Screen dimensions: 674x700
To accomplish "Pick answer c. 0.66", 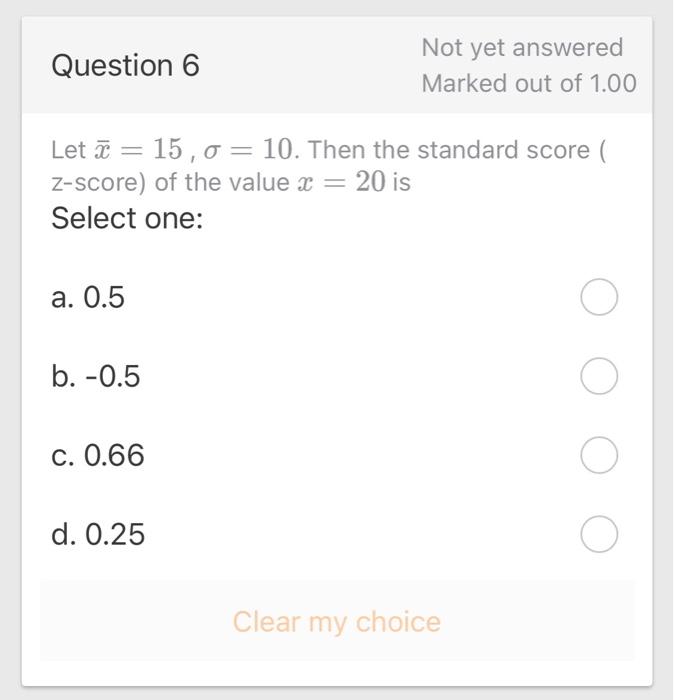I will click(x=598, y=455).
